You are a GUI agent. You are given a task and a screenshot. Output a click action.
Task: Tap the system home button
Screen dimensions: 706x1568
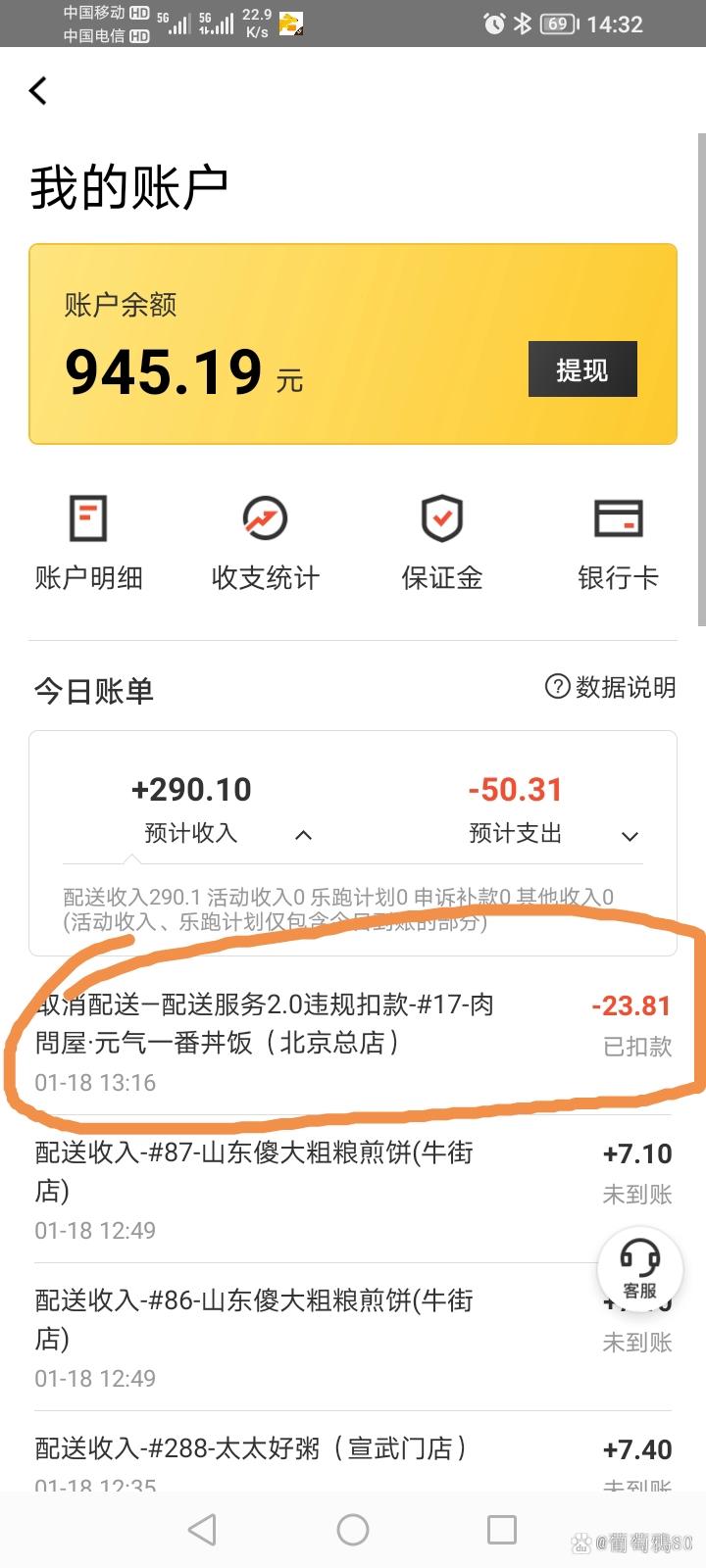(353, 1530)
